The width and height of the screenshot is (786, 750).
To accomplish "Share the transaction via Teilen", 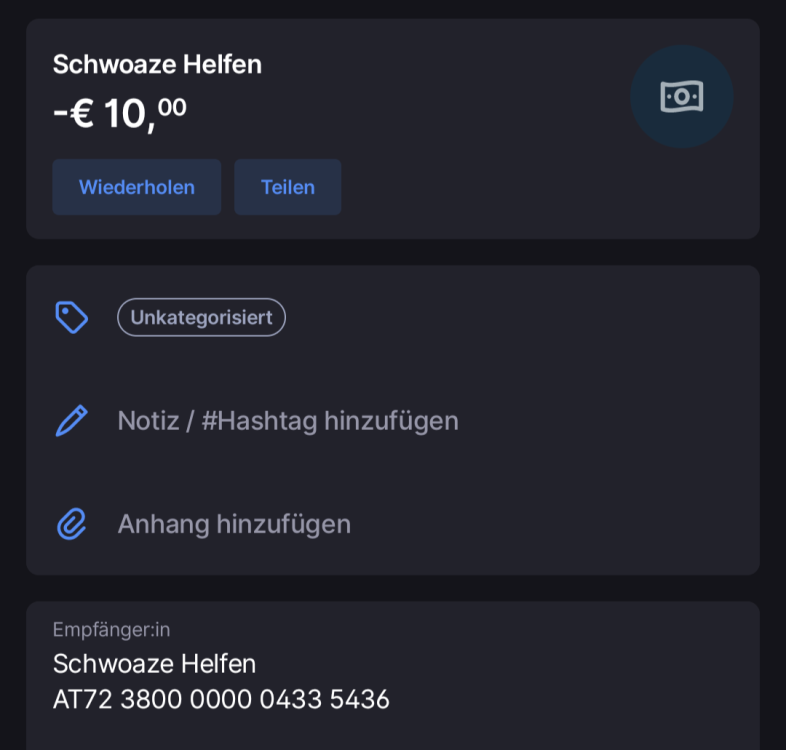I will [x=288, y=187].
